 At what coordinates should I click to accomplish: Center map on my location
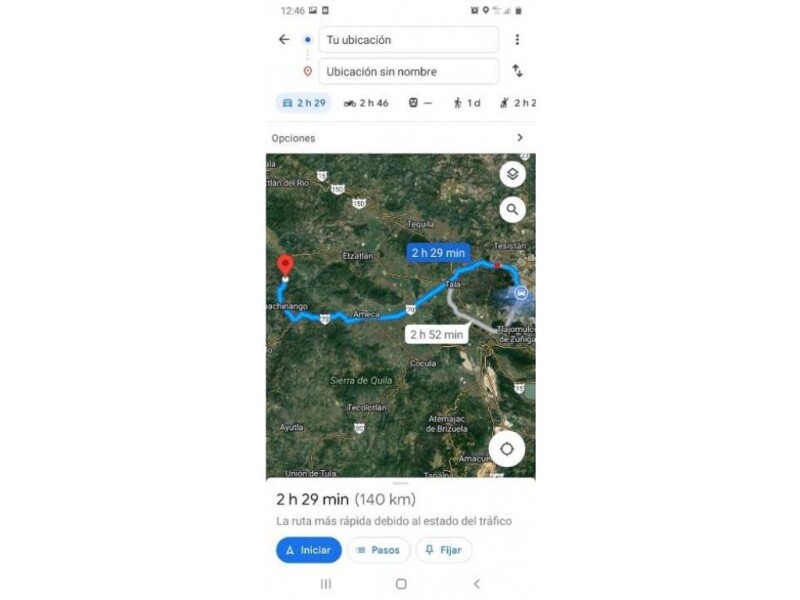point(507,449)
